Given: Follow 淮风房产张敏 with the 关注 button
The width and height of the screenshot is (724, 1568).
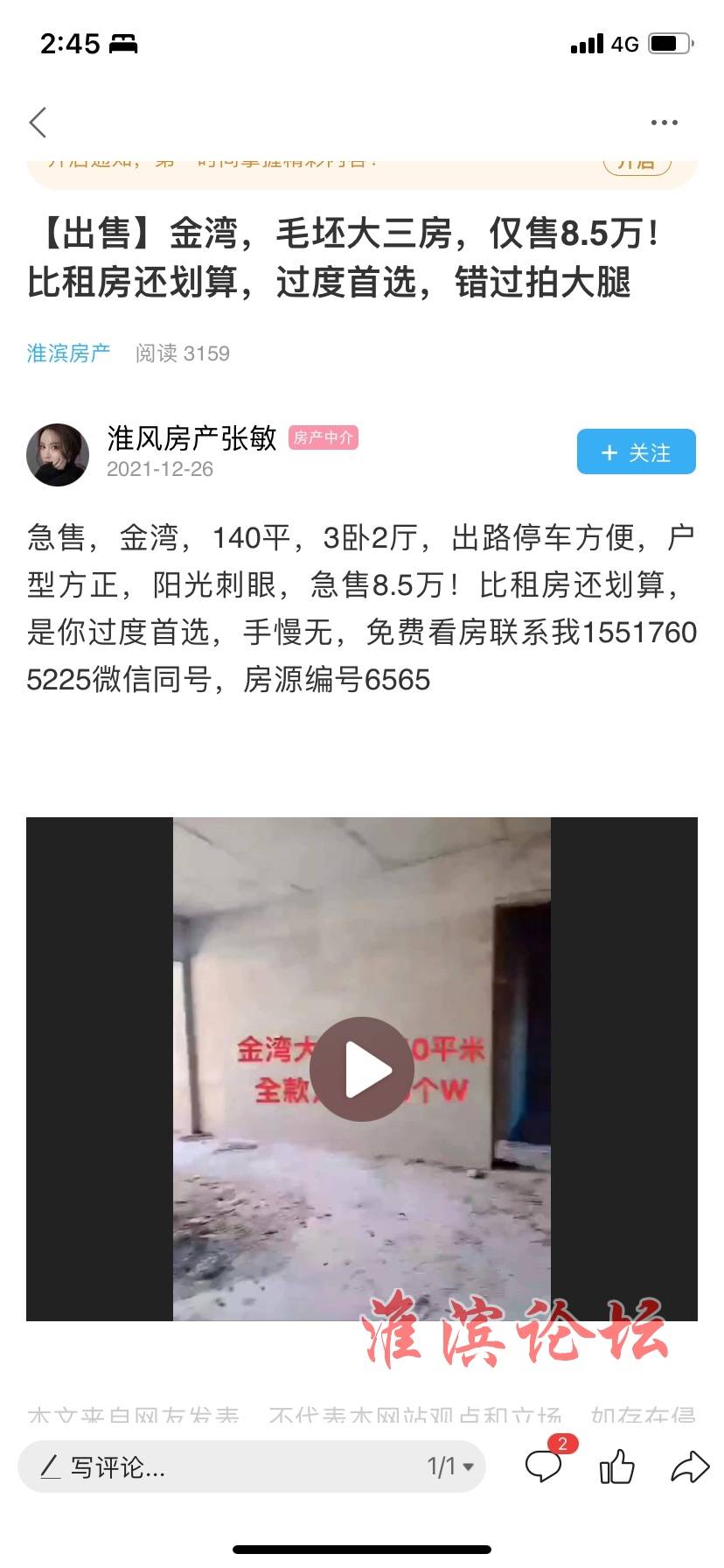Looking at the screenshot, I should pyautogui.click(x=636, y=452).
